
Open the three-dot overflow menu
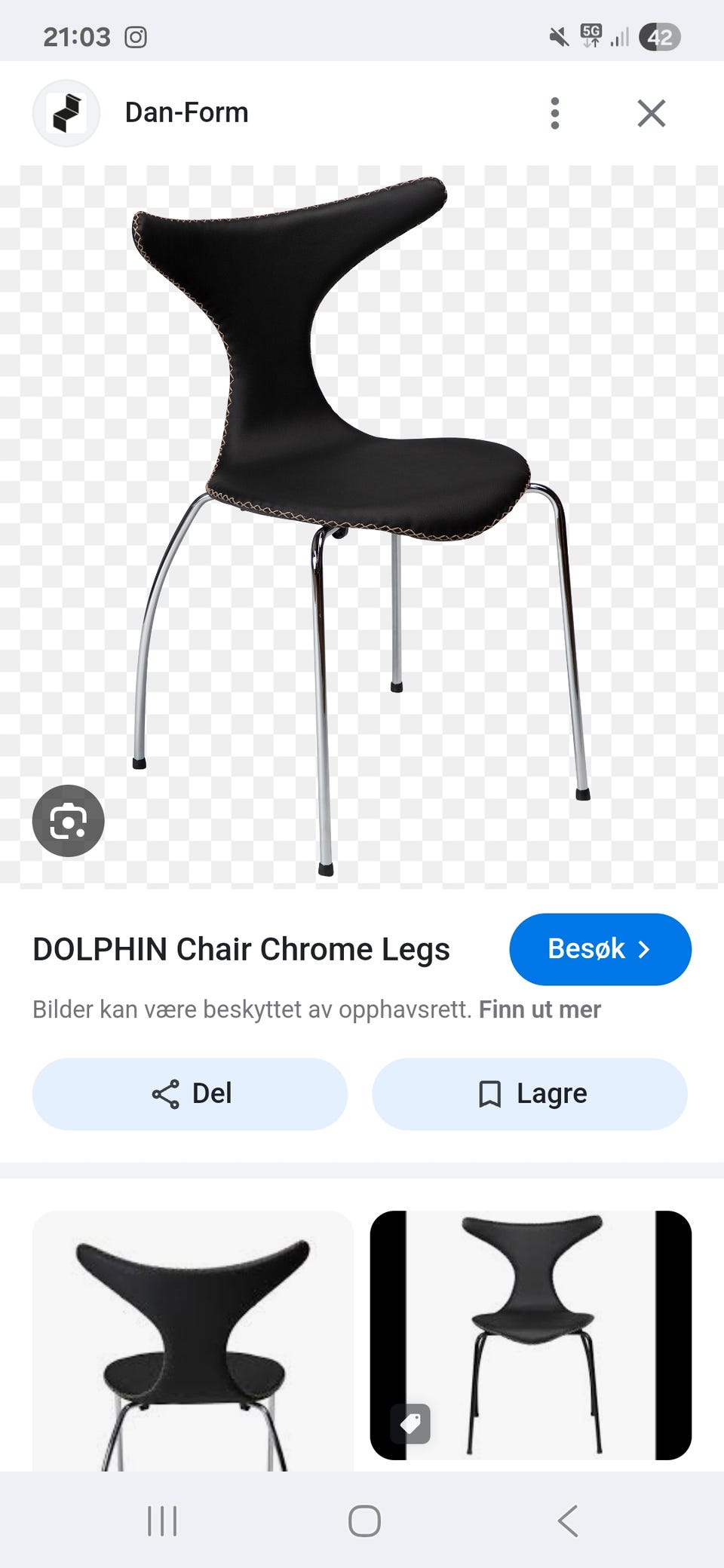click(555, 113)
